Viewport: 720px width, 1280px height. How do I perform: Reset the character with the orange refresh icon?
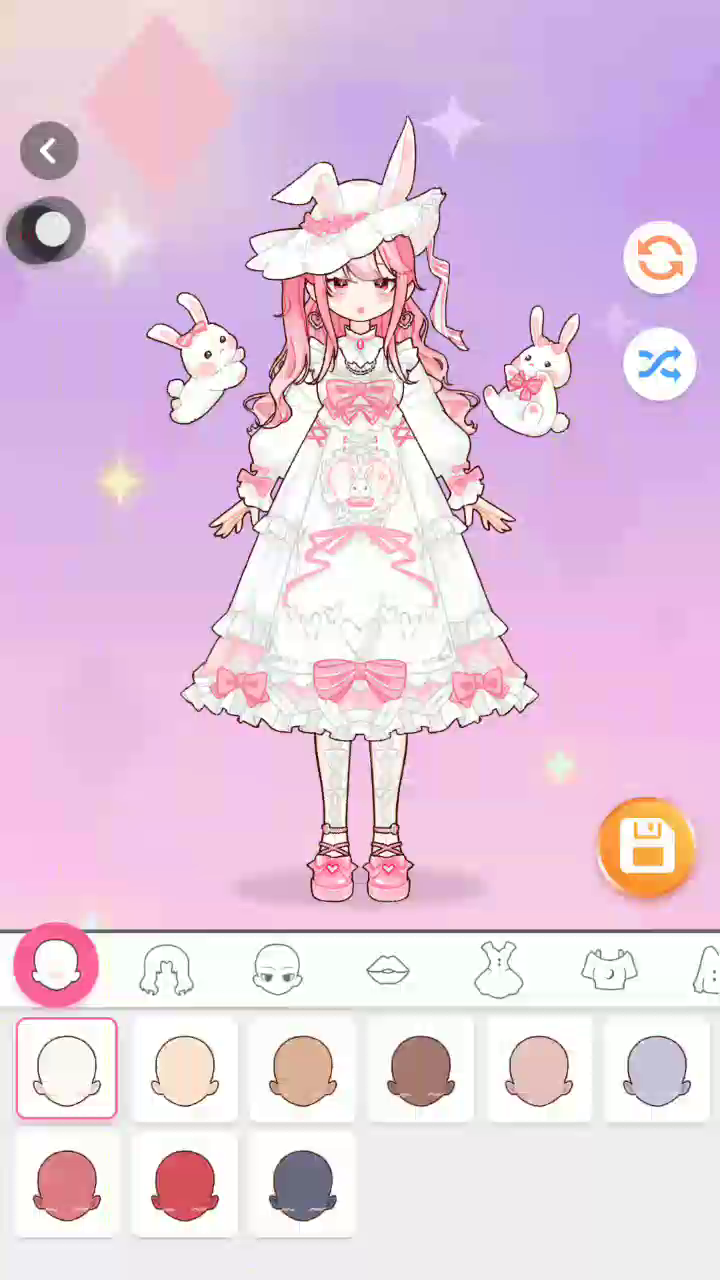tap(660, 258)
